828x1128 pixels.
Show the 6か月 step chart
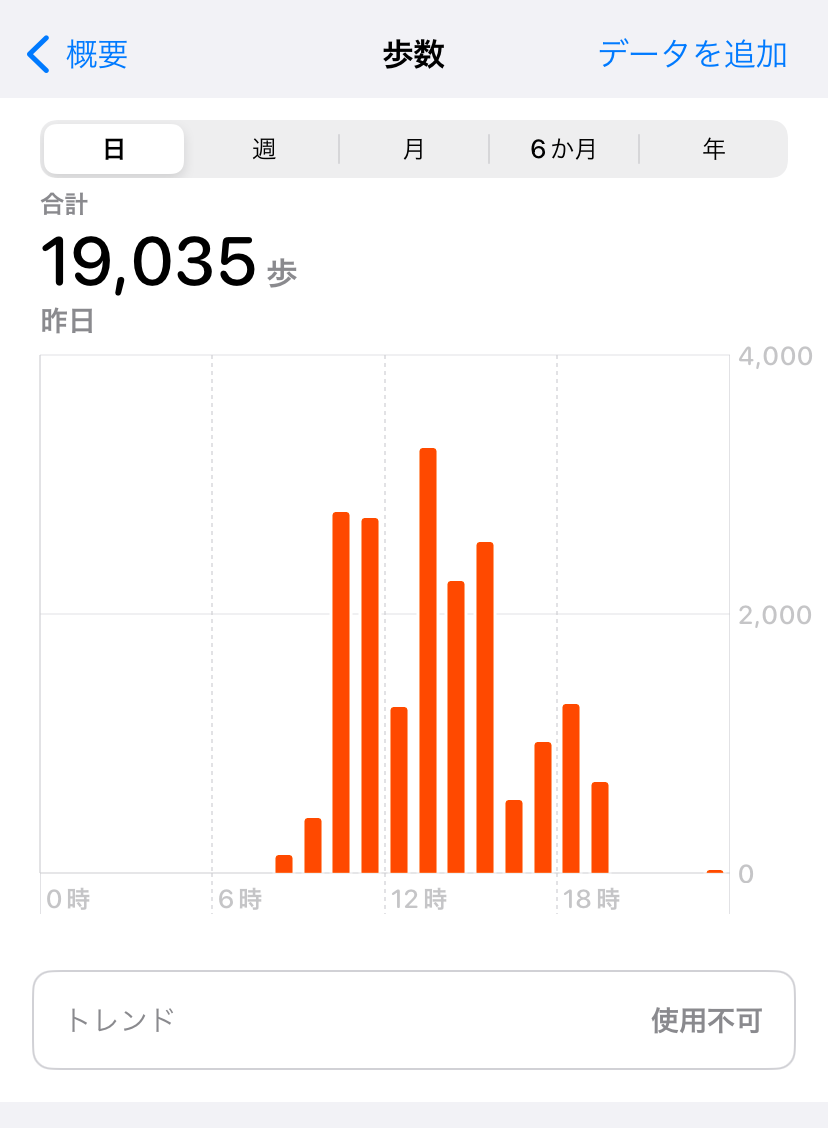(564, 150)
